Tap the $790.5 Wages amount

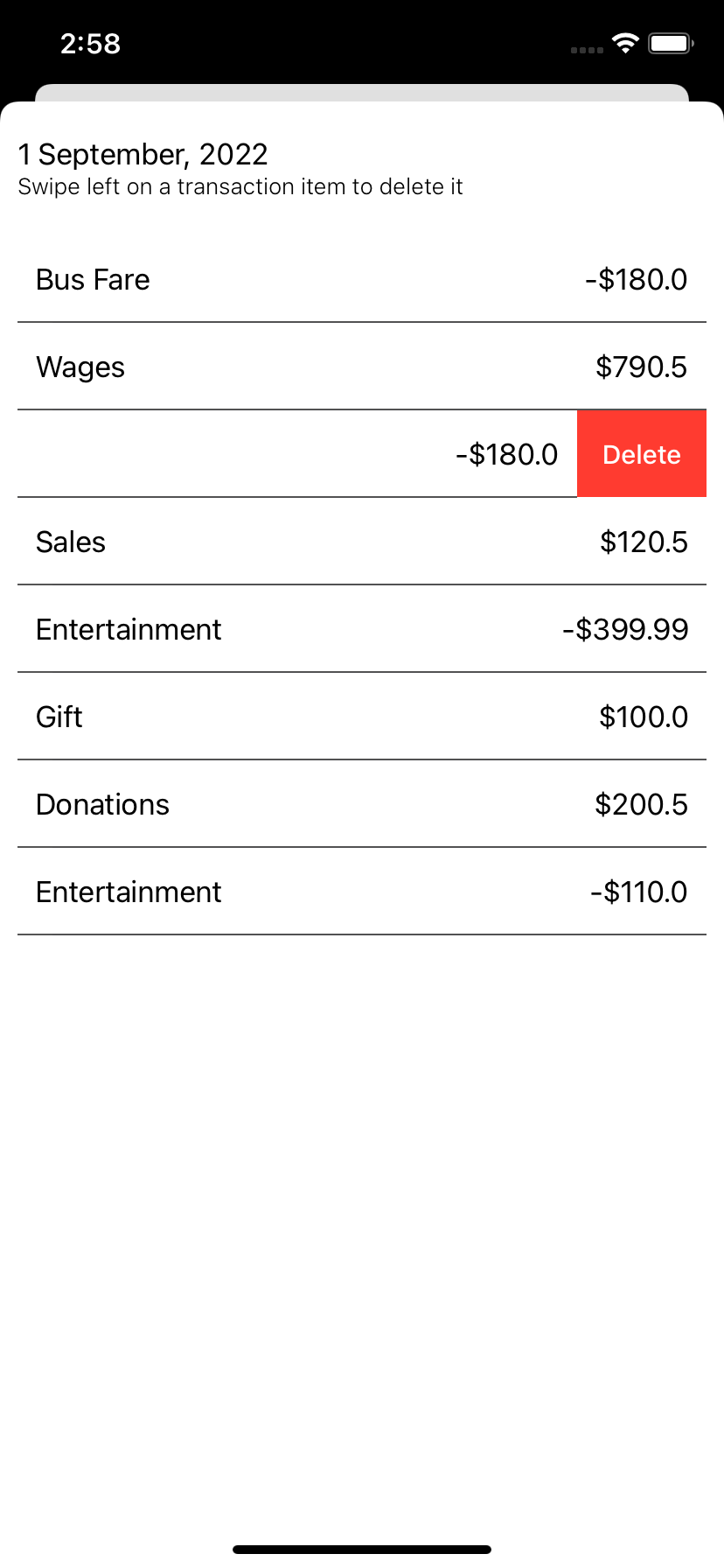(642, 367)
